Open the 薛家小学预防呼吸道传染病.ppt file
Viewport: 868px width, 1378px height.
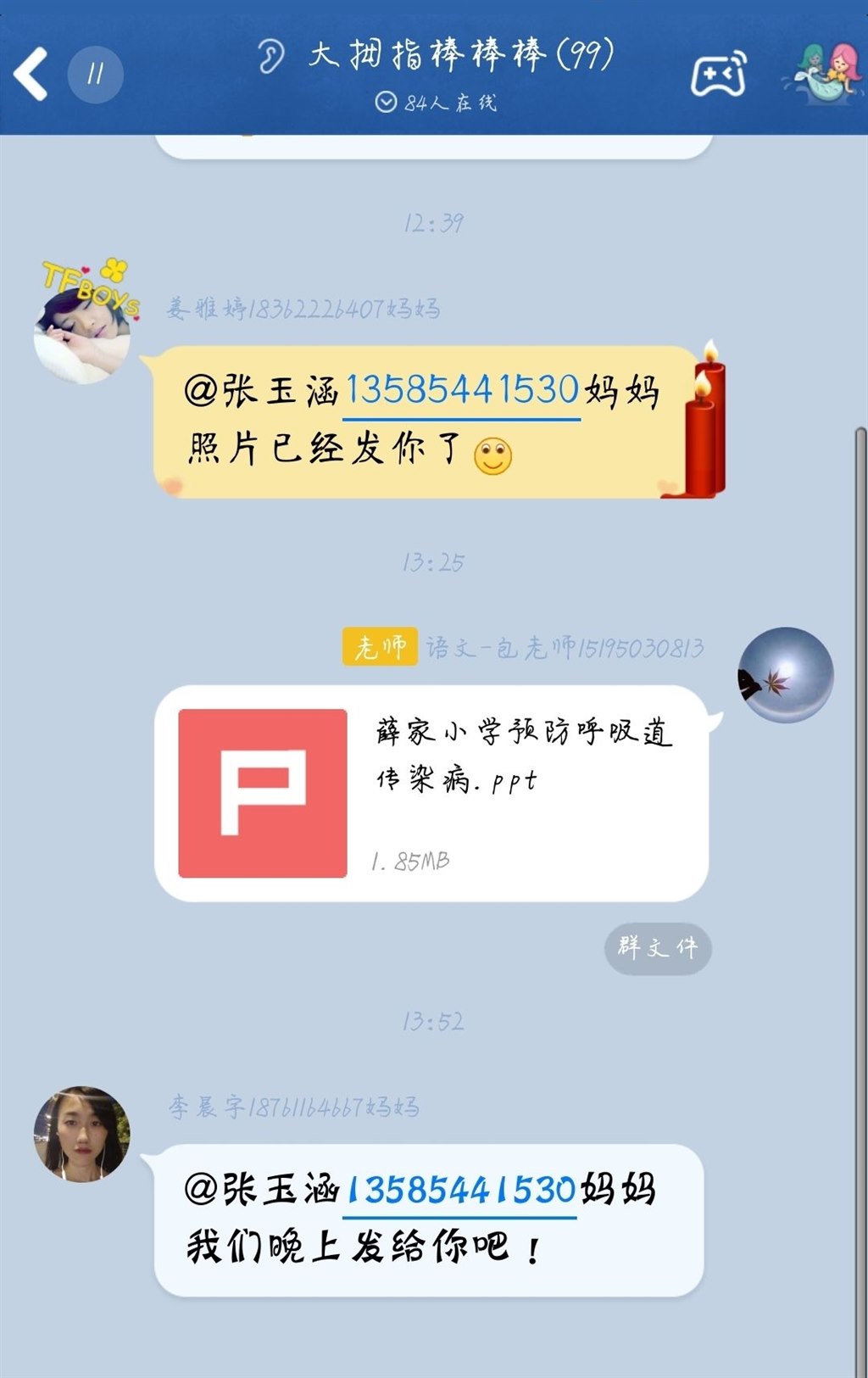tap(431, 793)
